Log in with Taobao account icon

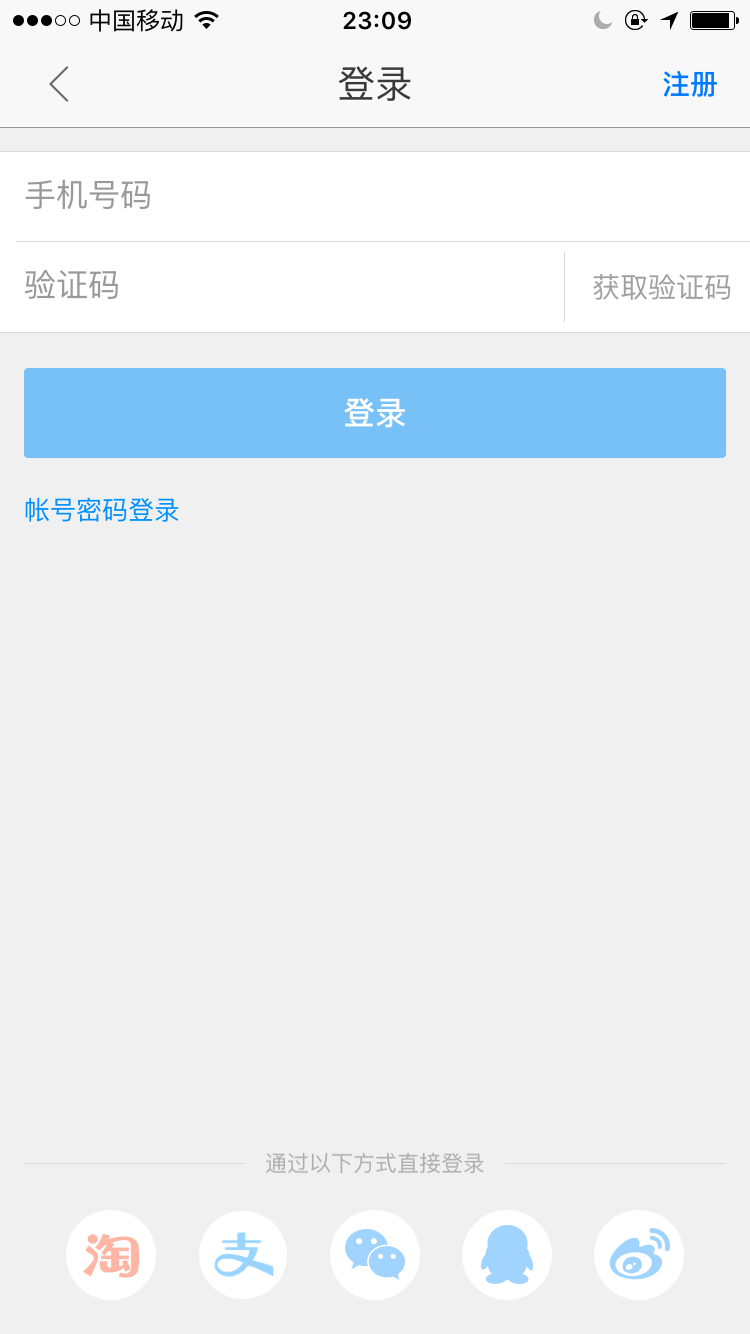(111, 1255)
